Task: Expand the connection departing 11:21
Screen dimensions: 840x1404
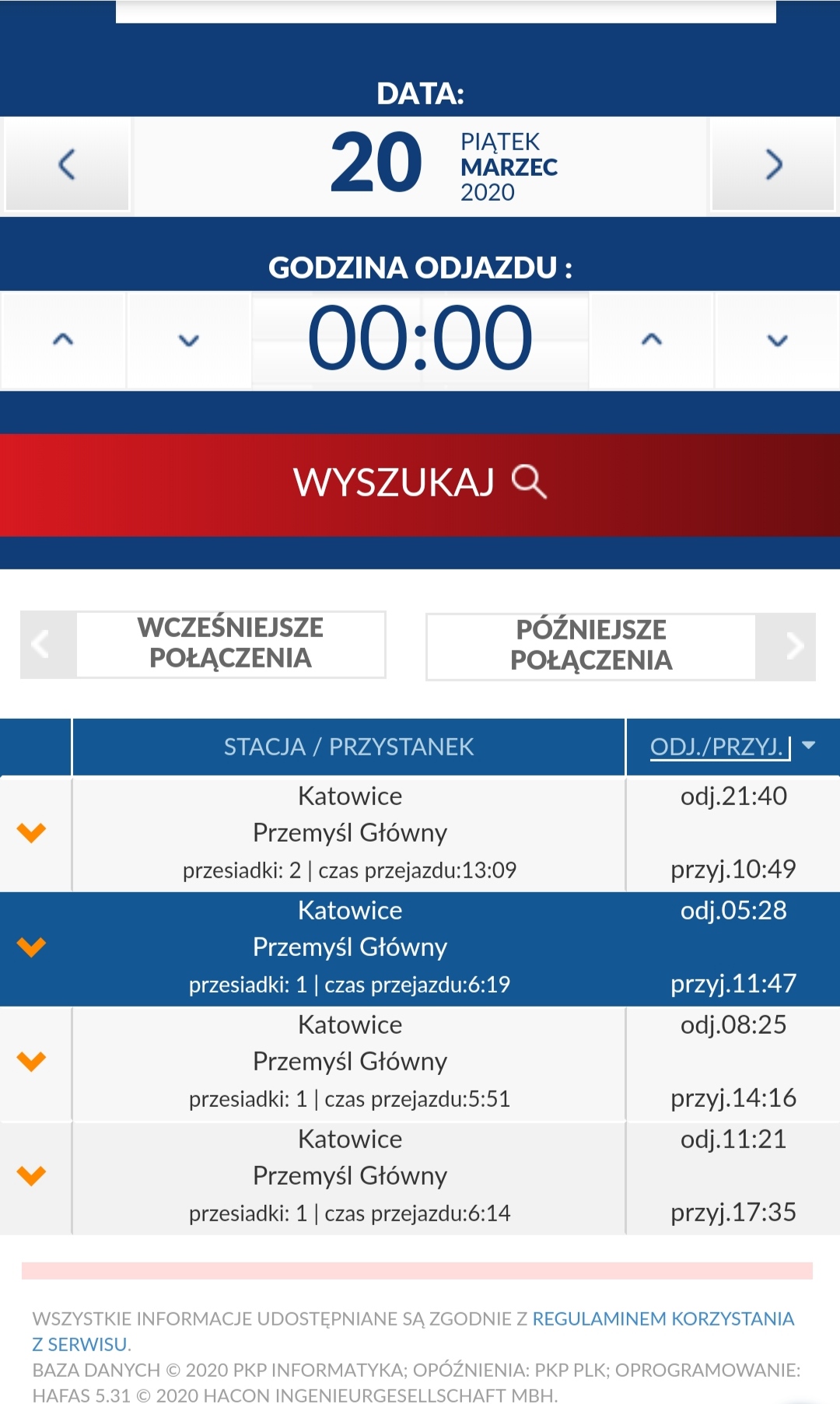Action: pyautogui.click(x=32, y=1176)
